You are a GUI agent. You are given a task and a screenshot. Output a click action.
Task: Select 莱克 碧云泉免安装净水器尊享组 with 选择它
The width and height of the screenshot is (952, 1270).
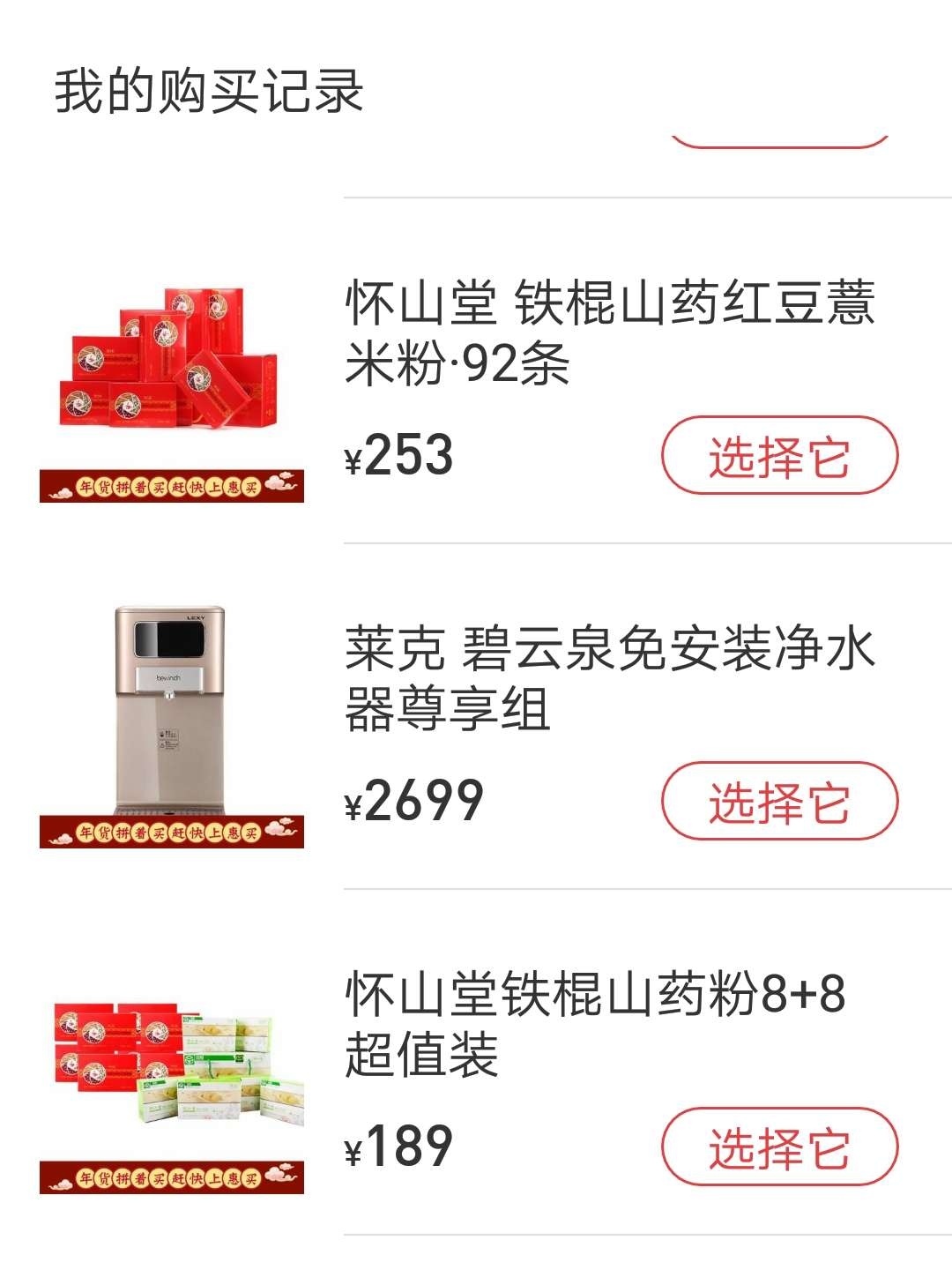779,802
